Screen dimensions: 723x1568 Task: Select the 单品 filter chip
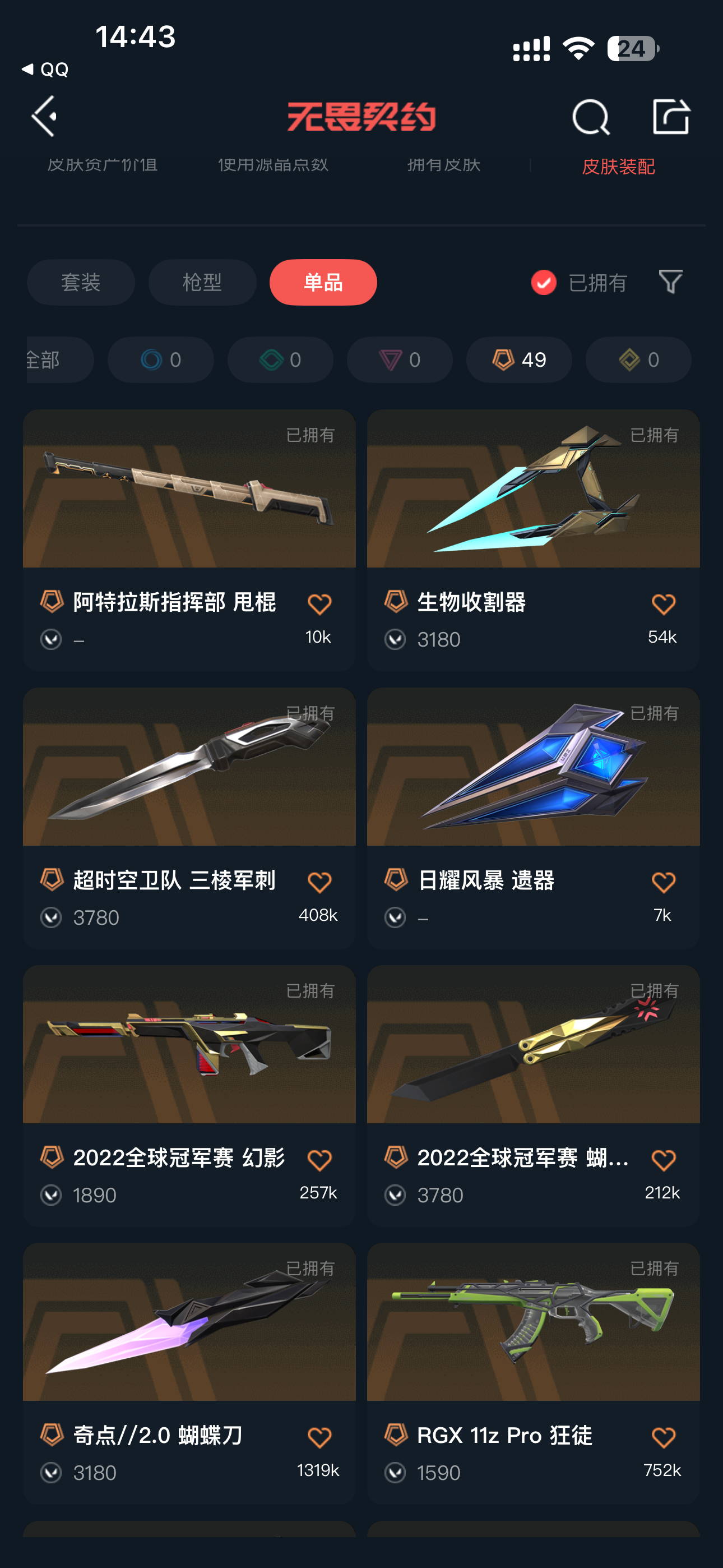[x=323, y=283]
